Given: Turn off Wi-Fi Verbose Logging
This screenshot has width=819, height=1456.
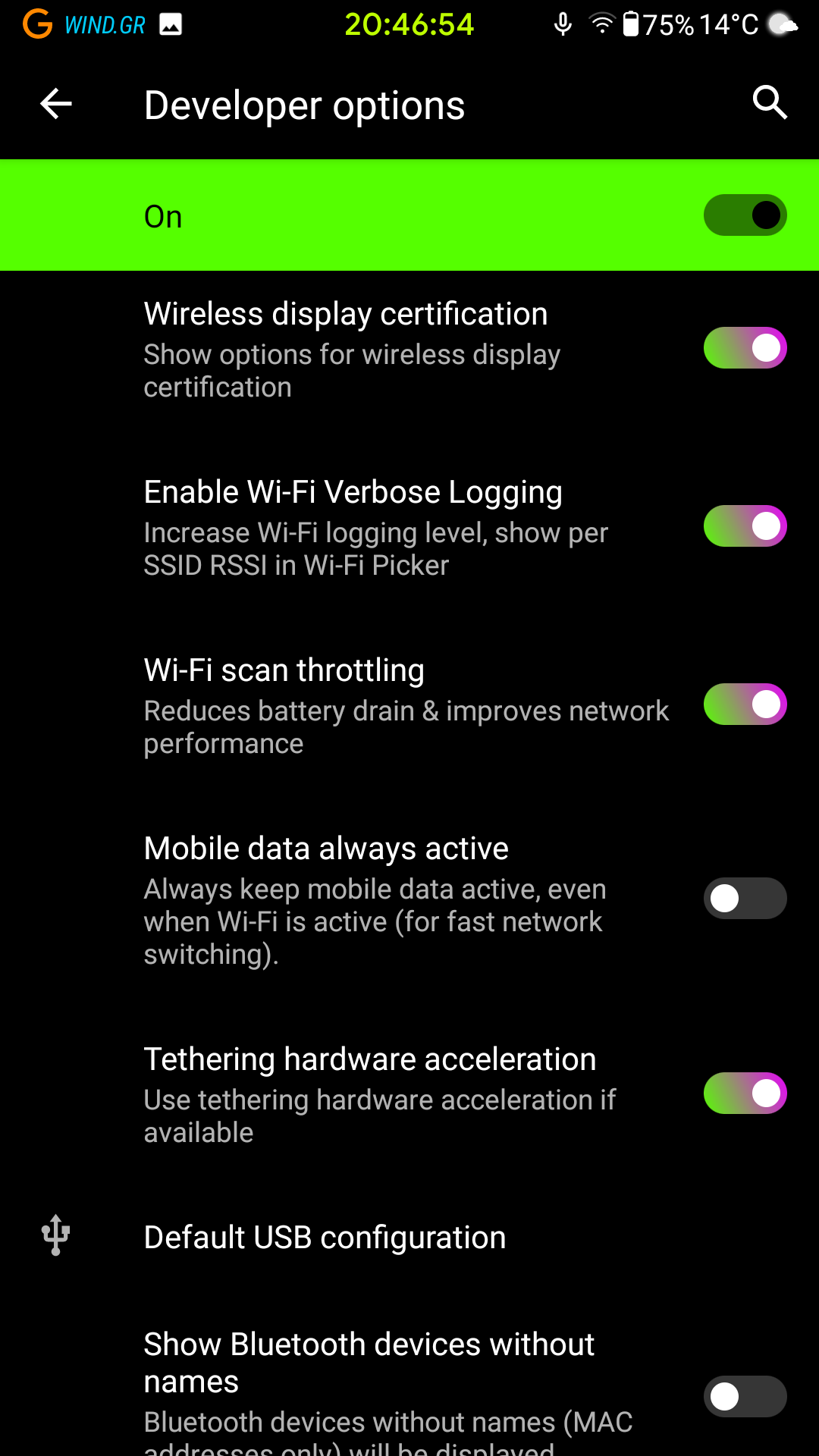Looking at the screenshot, I should tap(745, 526).
